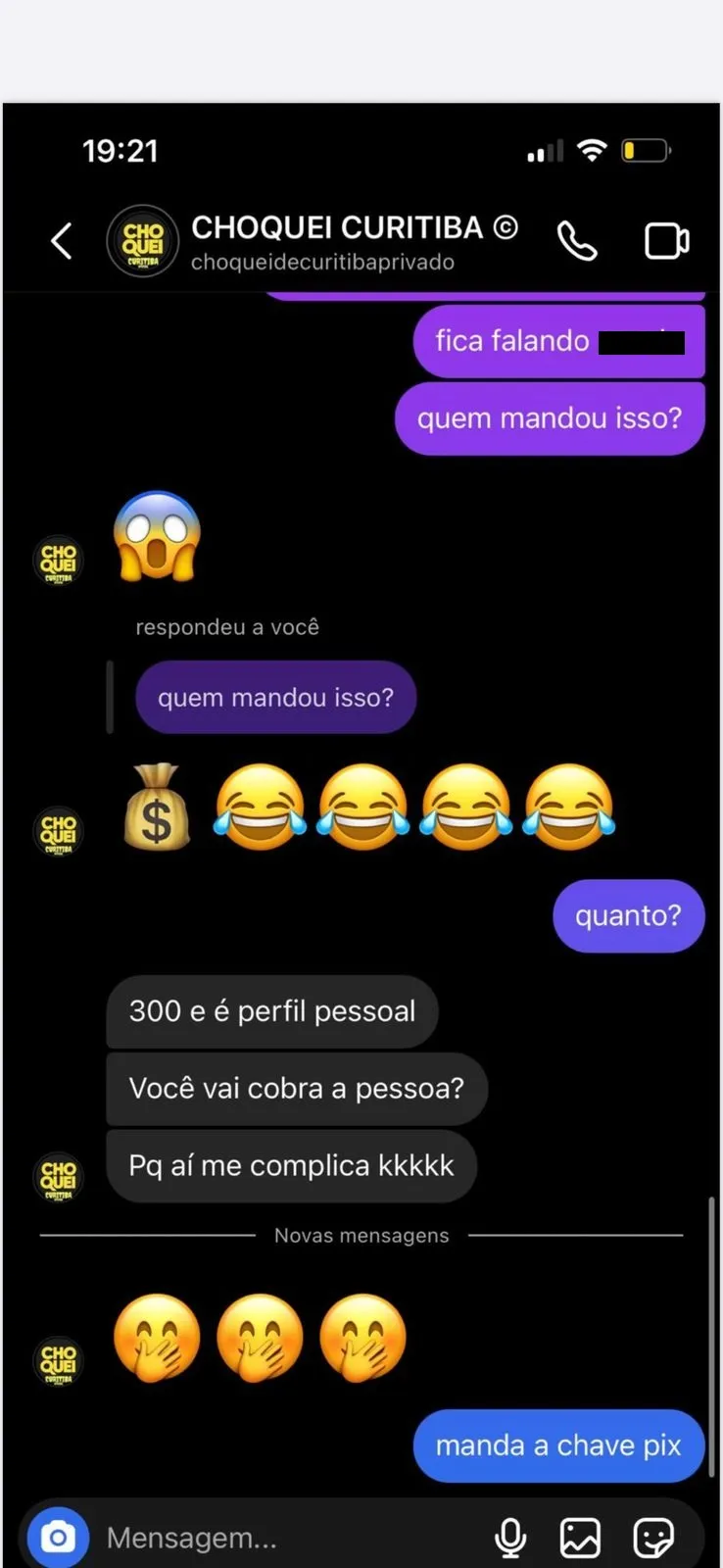The height and width of the screenshot is (1568, 723).
Task: Go back to the message list
Action: click(62, 240)
